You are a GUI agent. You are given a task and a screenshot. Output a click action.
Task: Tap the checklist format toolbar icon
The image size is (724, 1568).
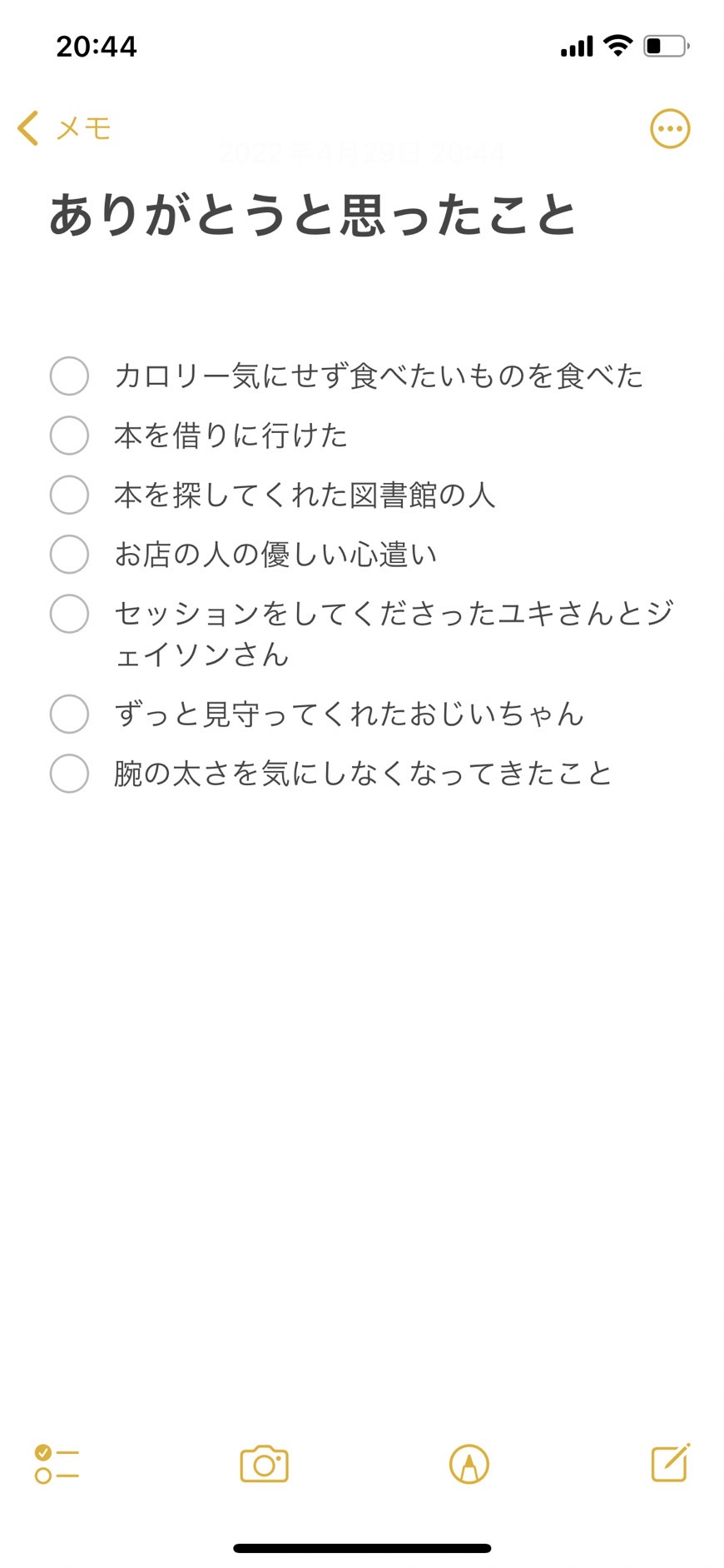57,1464
